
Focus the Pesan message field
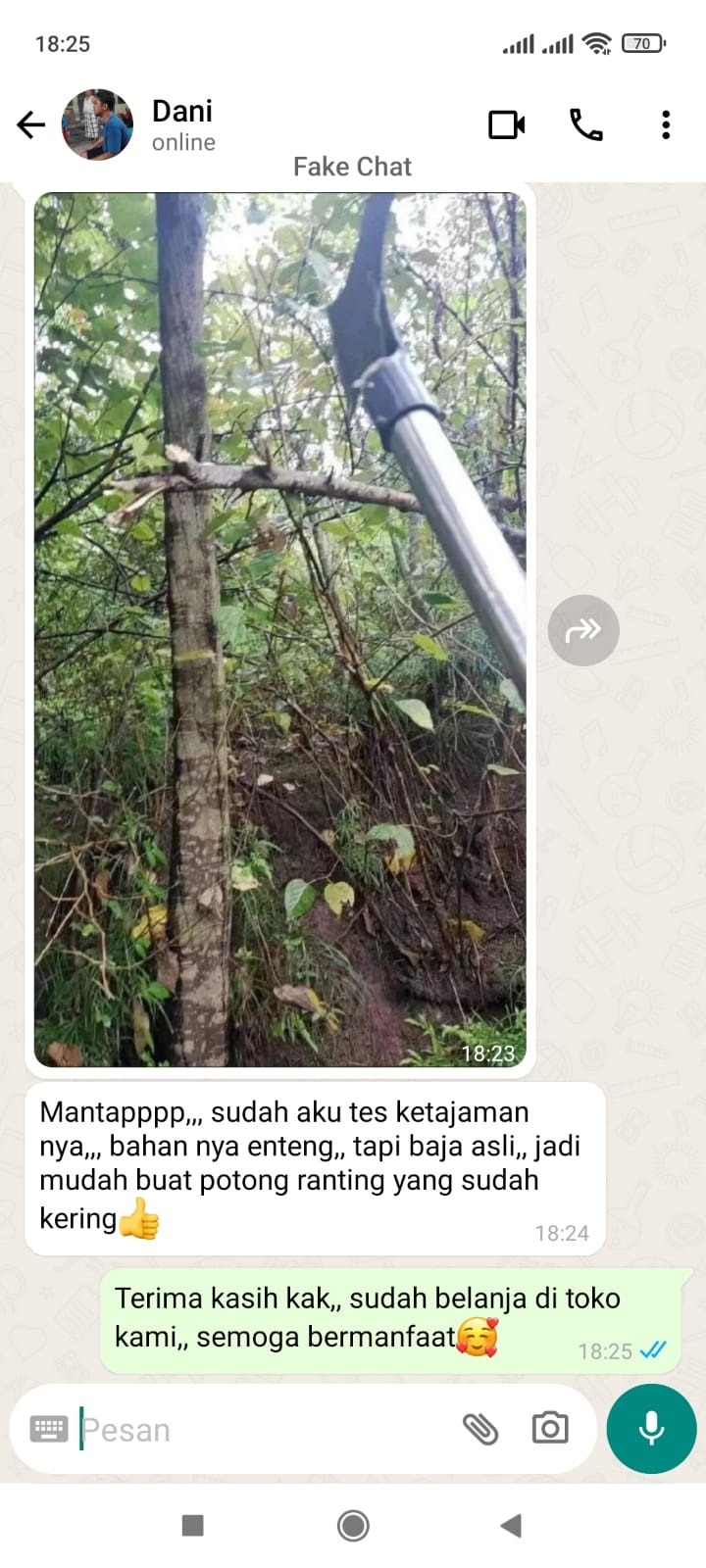coord(265,1430)
